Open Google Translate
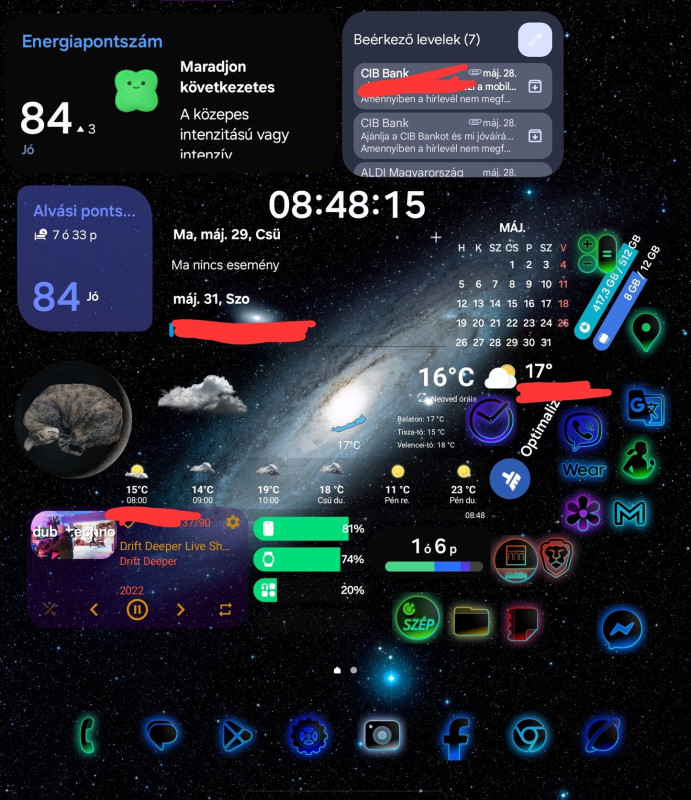This screenshot has width=691, height=800. tap(643, 406)
